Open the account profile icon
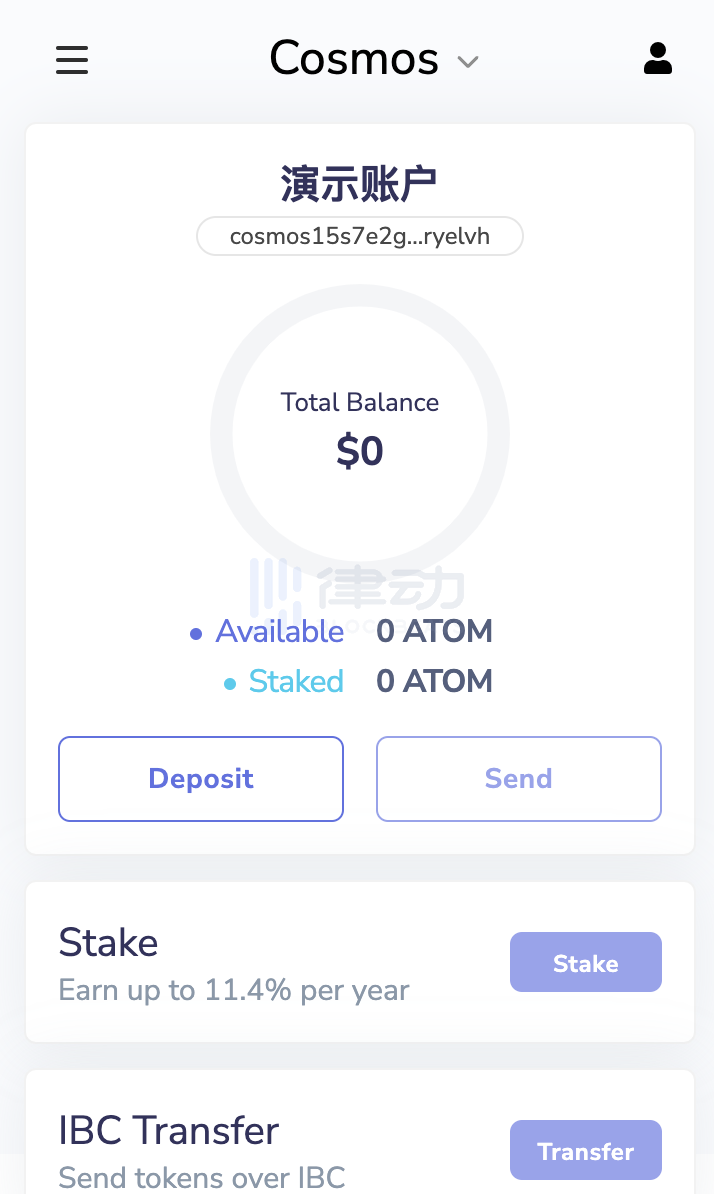 tap(657, 59)
